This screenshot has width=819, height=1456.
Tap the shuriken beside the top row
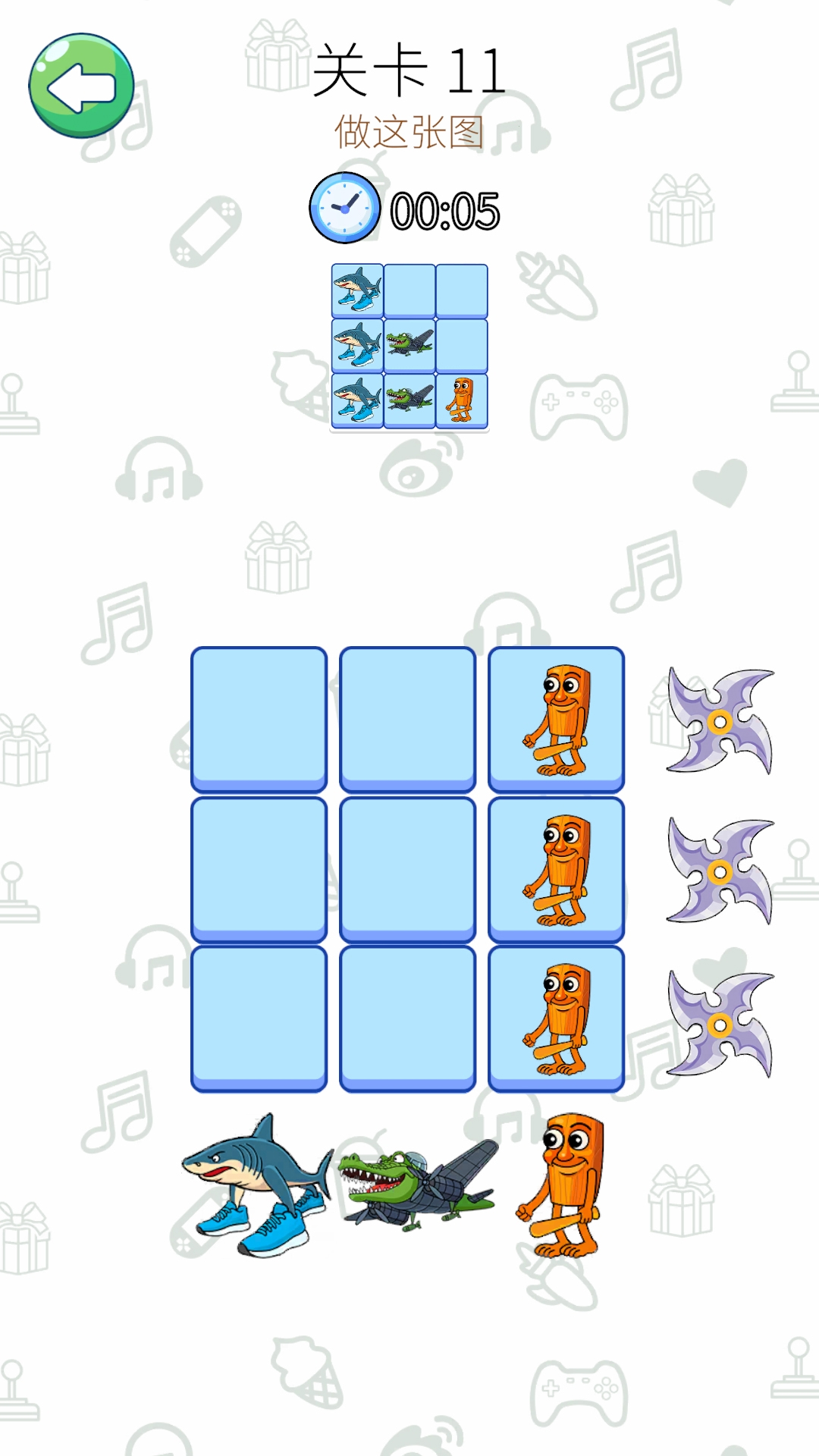(x=719, y=720)
